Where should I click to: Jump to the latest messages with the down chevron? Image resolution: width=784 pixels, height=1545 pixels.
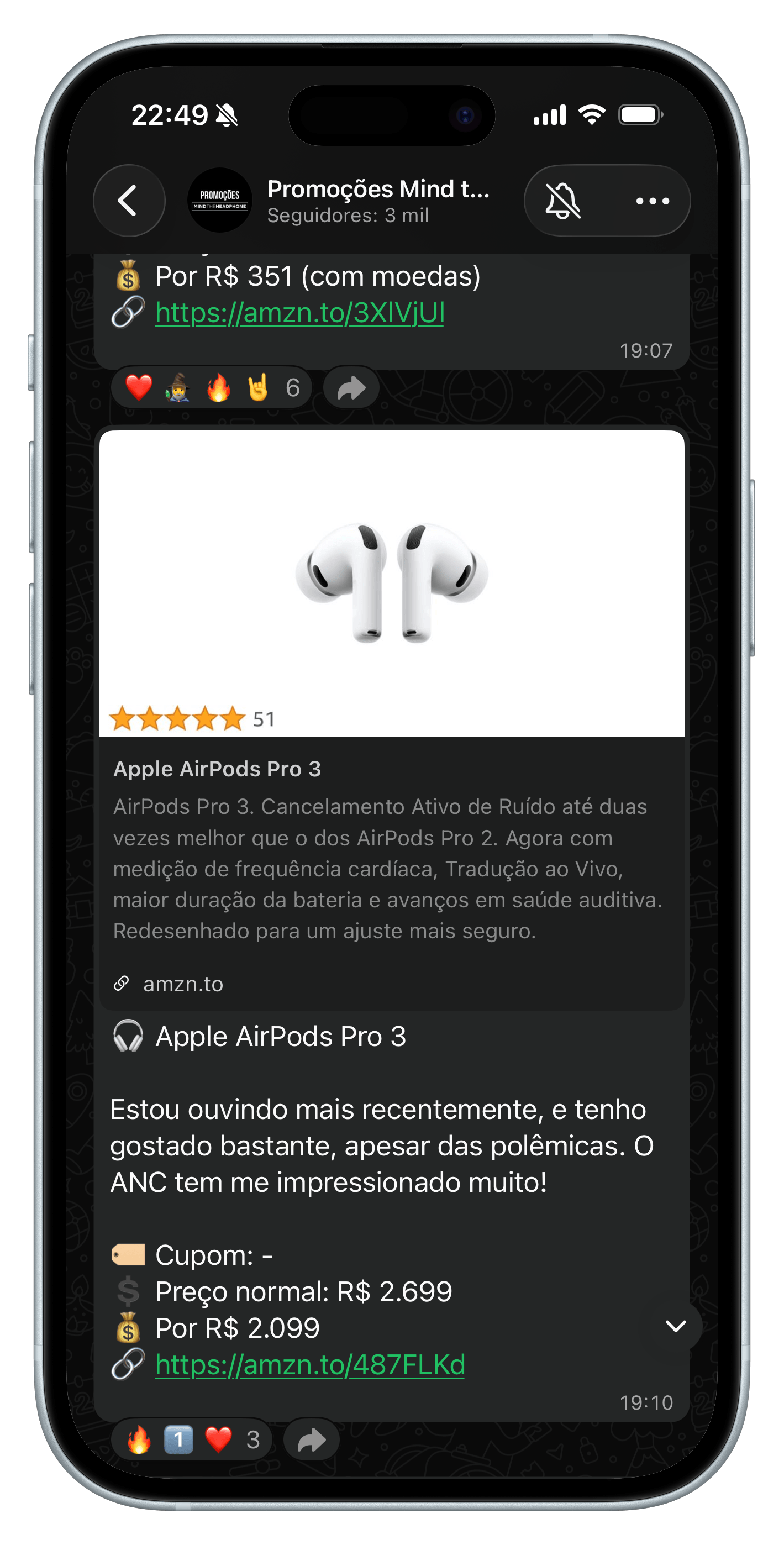[675, 1326]
